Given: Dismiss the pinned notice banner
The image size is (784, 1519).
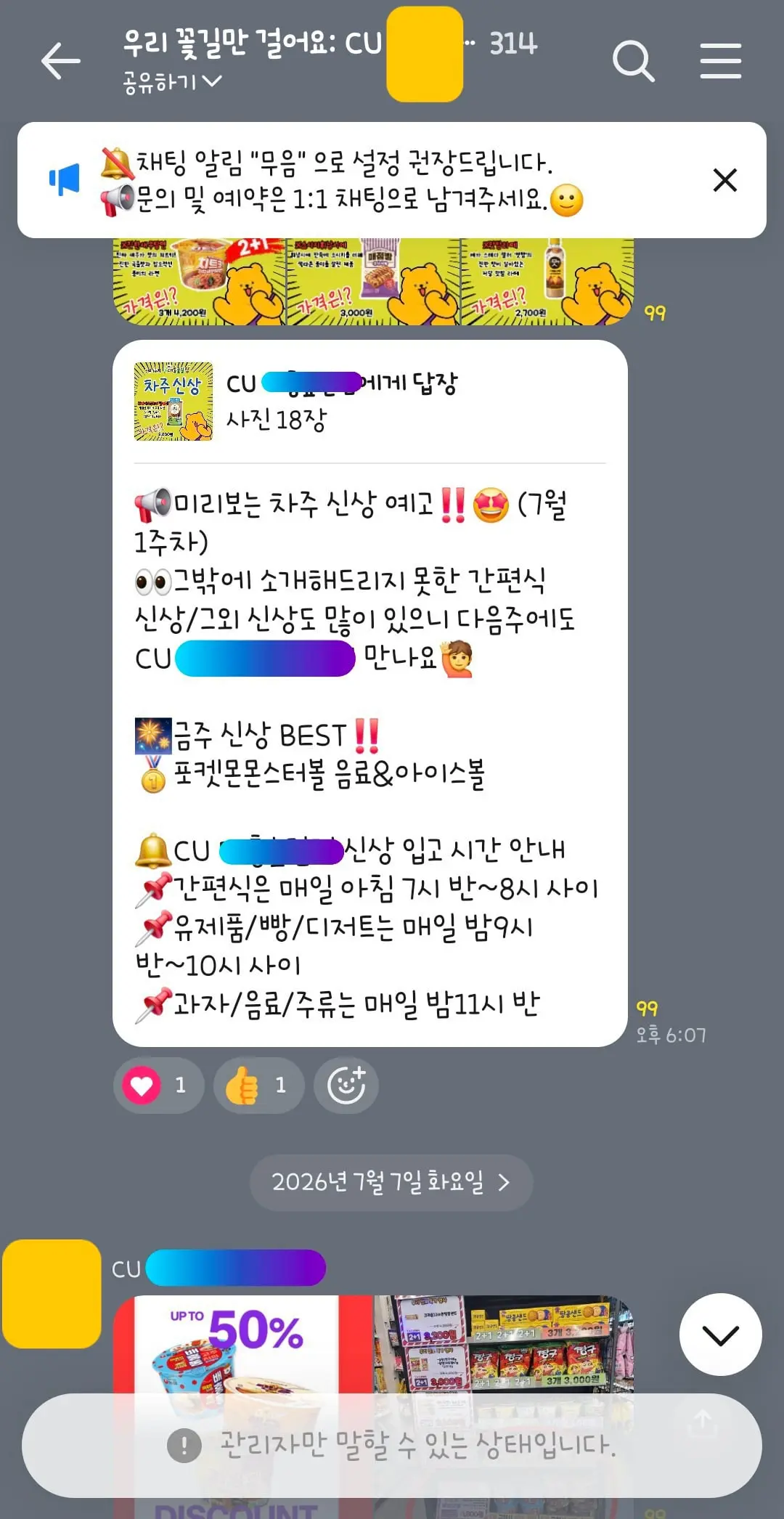Looking at the screenshot, I should [725, 180].
